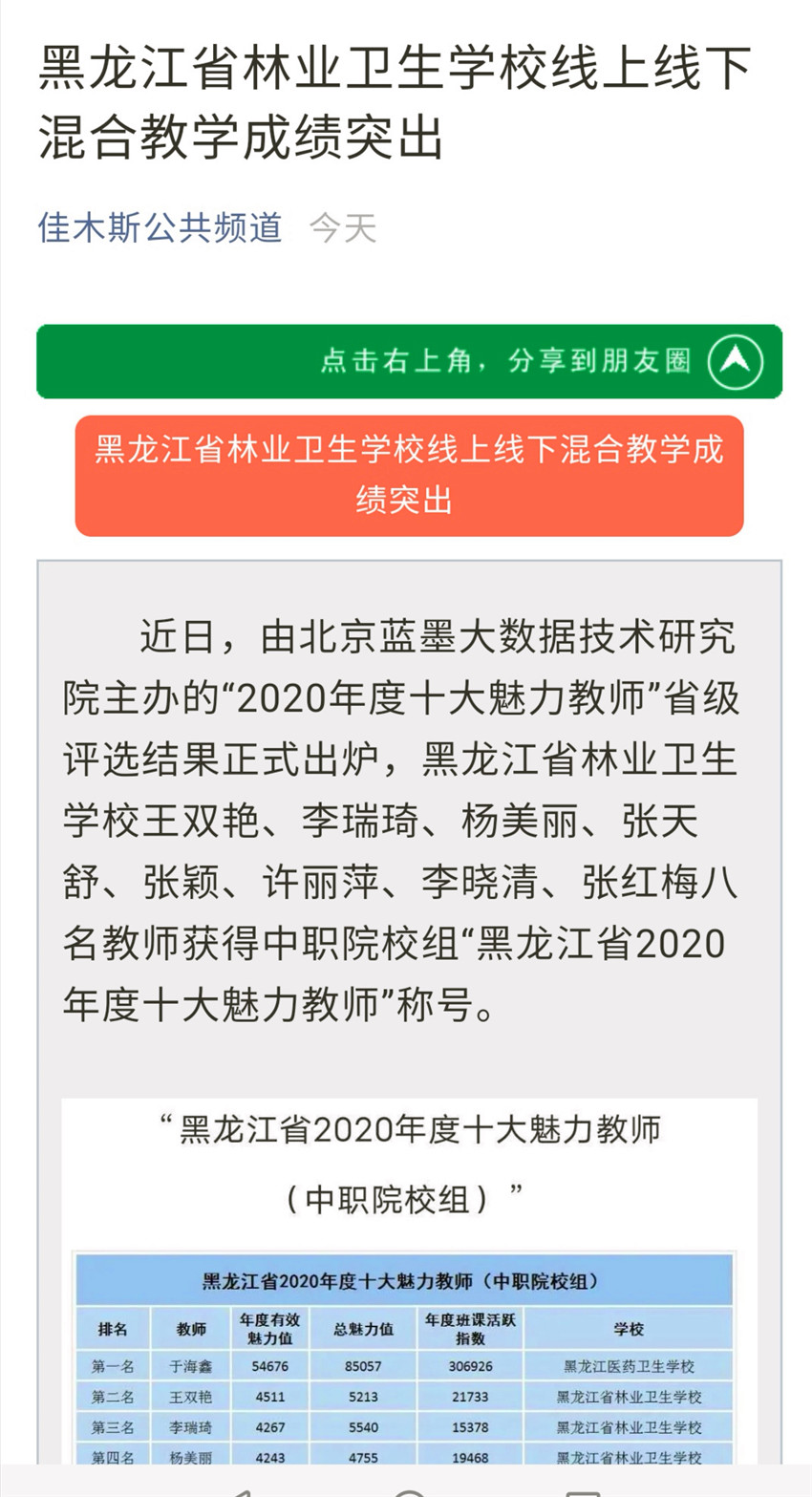This screenshot has width=812, height=1497.
Task: Open the 佳木斯公共频道 account page
Action: coord(160,228)
